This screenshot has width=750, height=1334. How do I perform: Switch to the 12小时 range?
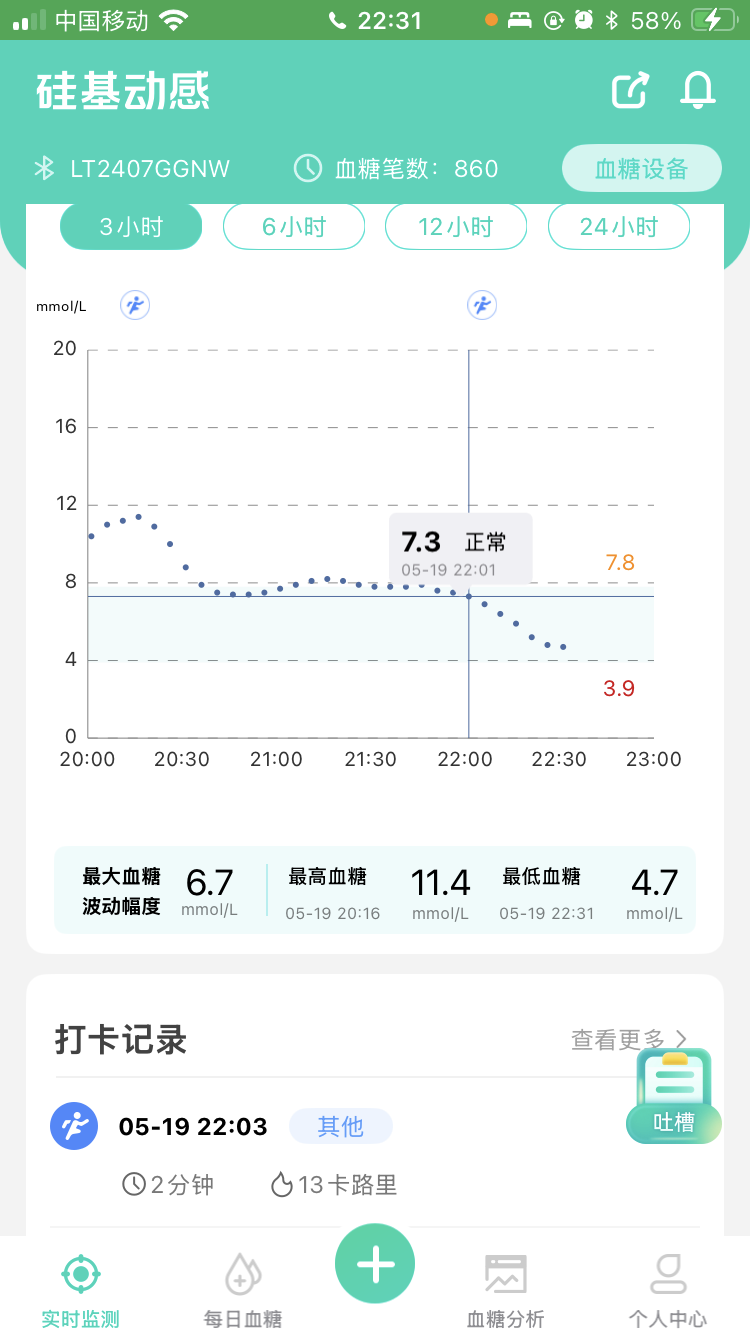coord(456,227)
